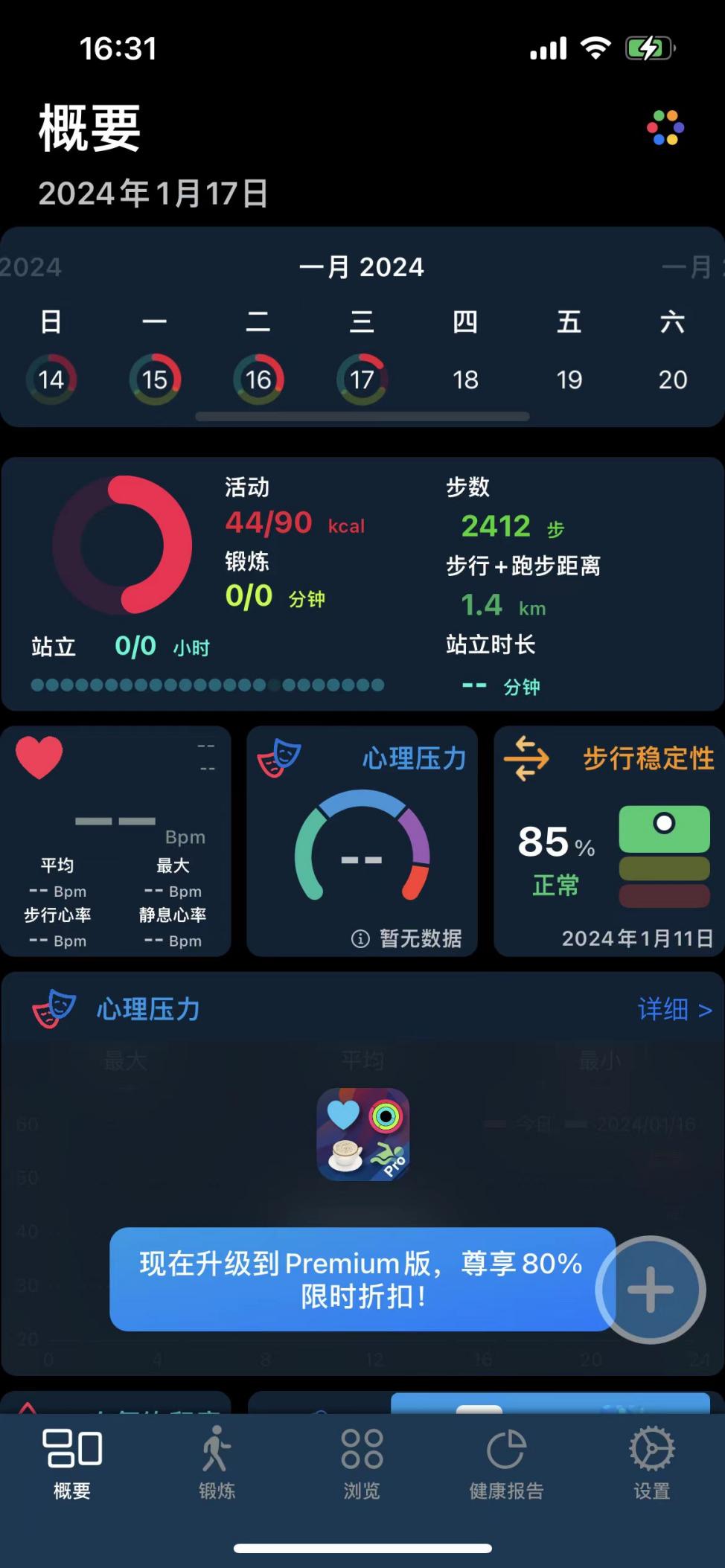The image size is (725, 1568).
Task: Select day 18 in the calendar
Action: (465, 380)
